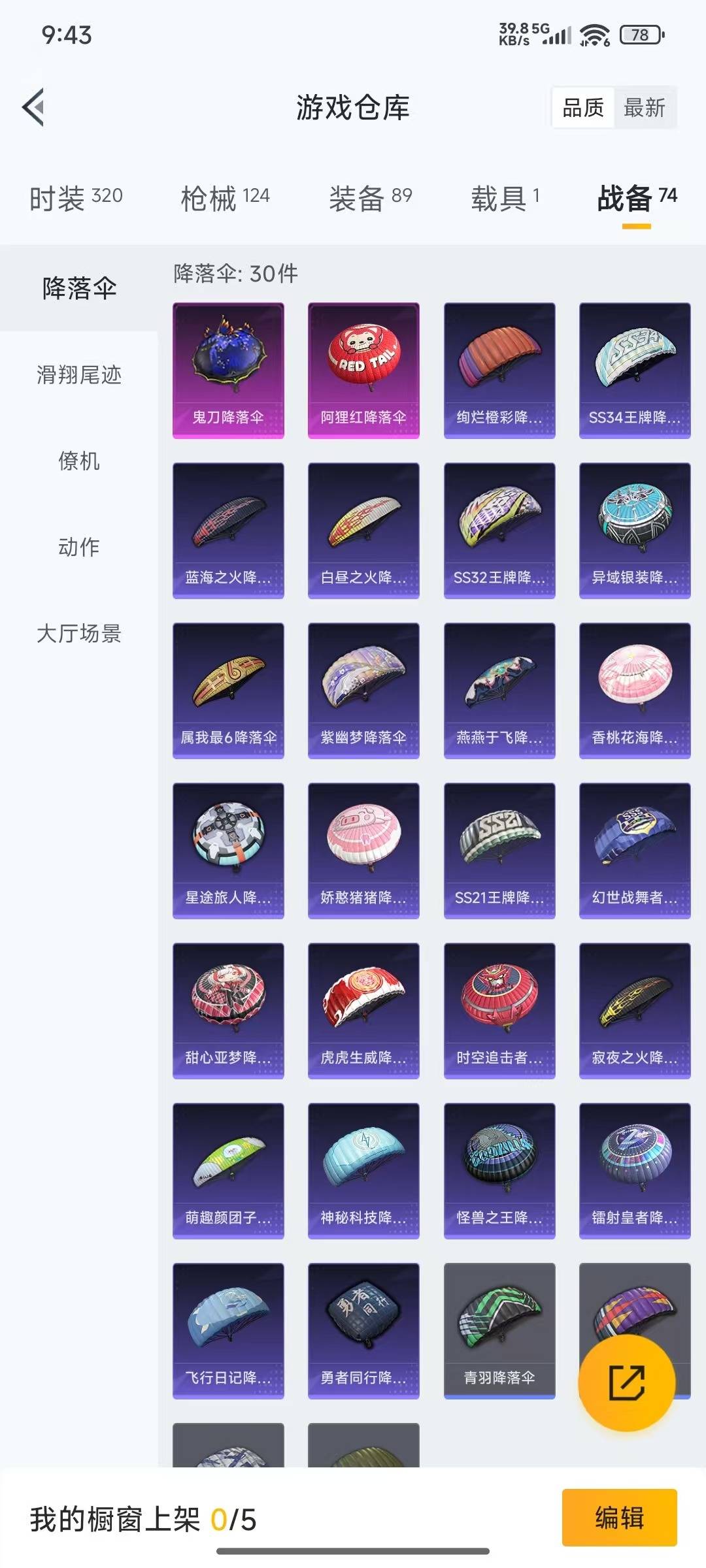Select the 僚机 category
Viewport: 706px width, 1568px height.
(x=79, y=461)
